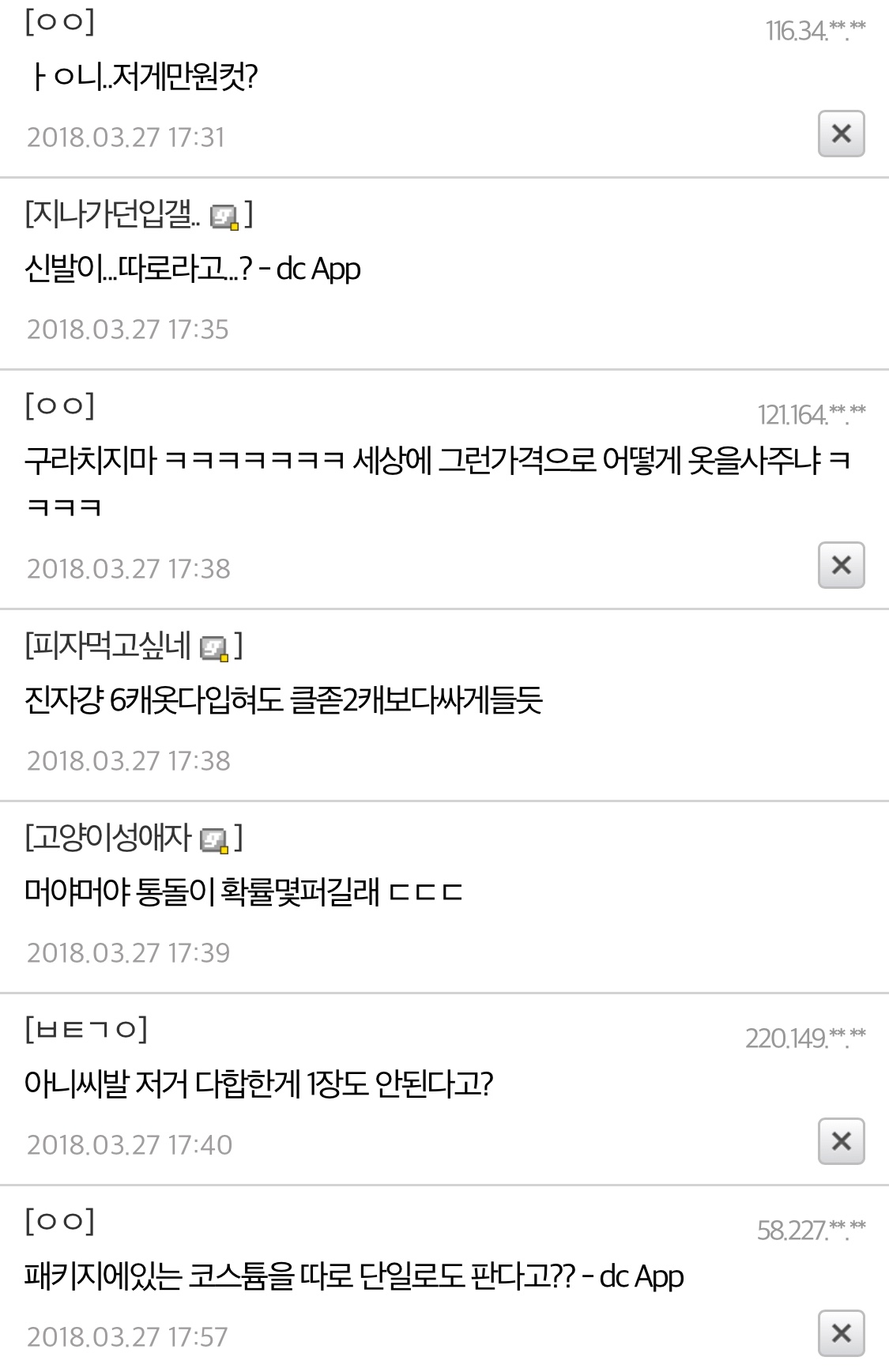Screen dimensions: 889x1372
Task: Delete the comment posted at 17:31
Action: [x=841, y=134]
